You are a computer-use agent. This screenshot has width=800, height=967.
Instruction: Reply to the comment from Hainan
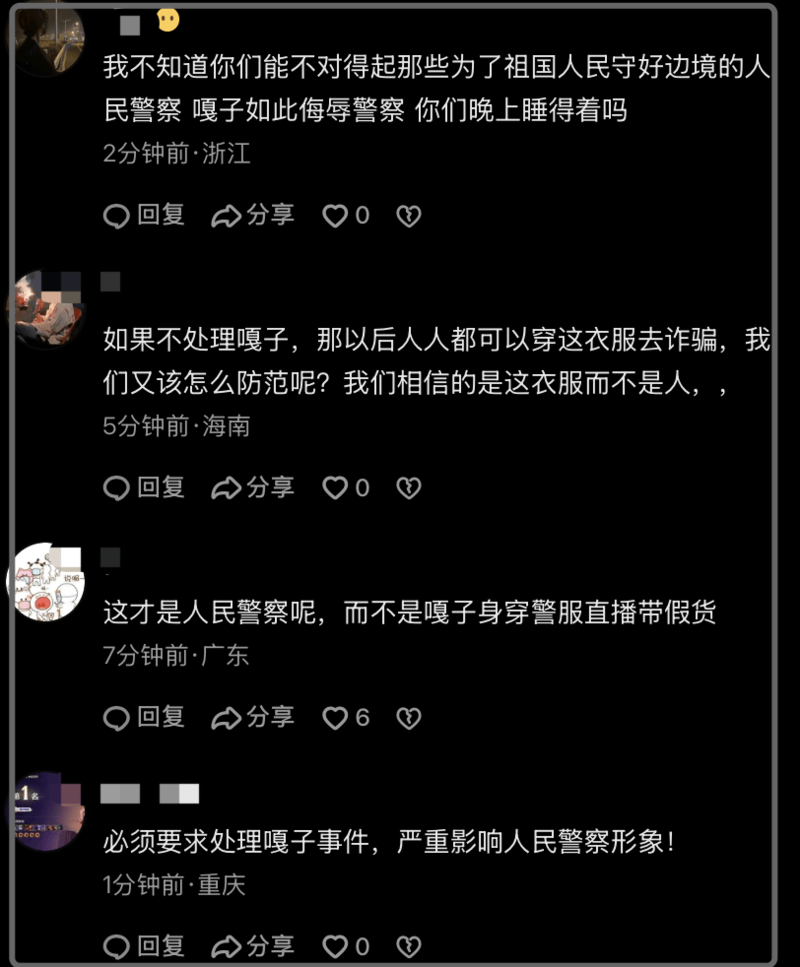click(145, 487)
